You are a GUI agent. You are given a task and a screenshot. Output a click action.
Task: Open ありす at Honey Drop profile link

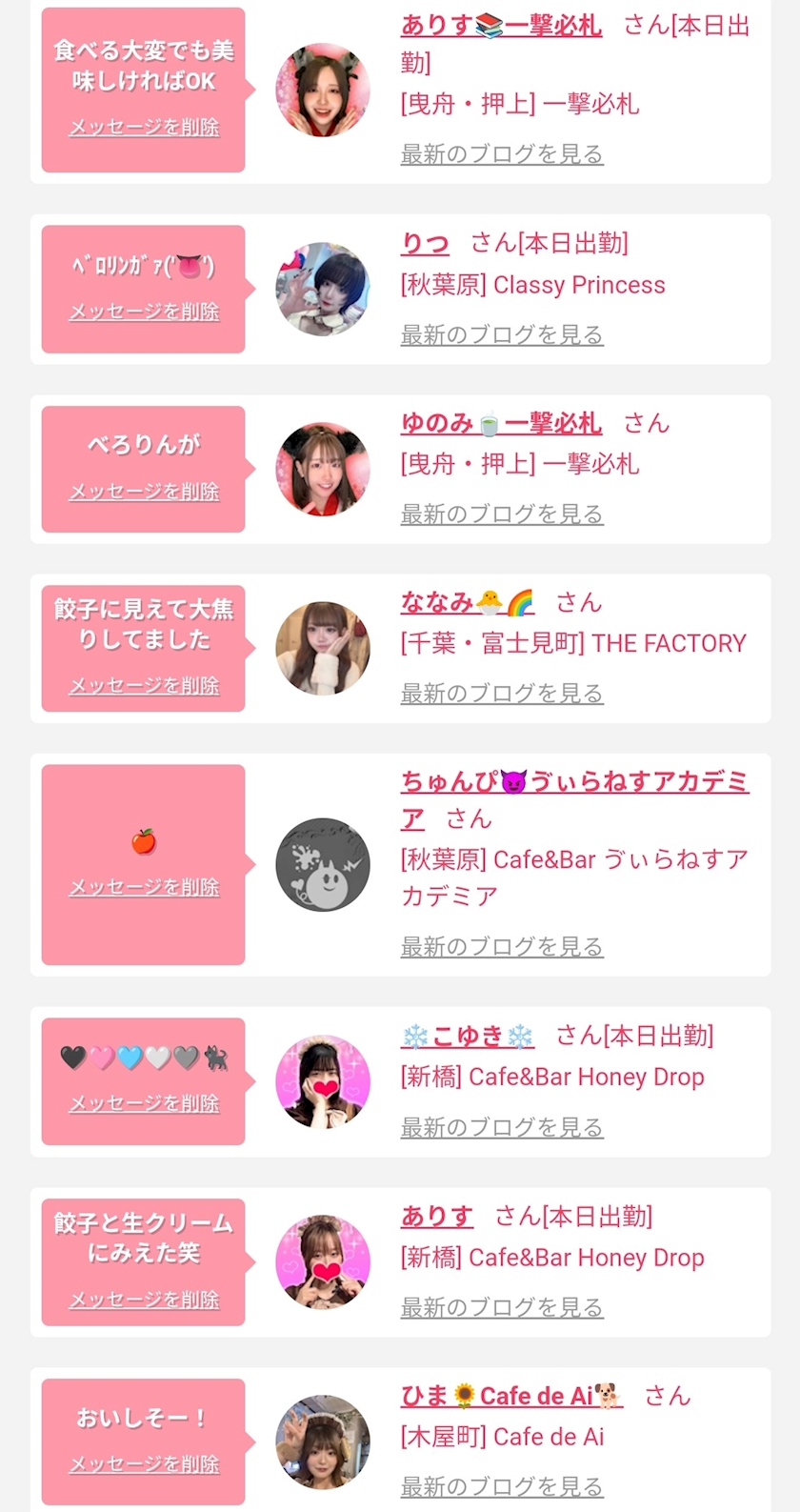point(437,1217)
